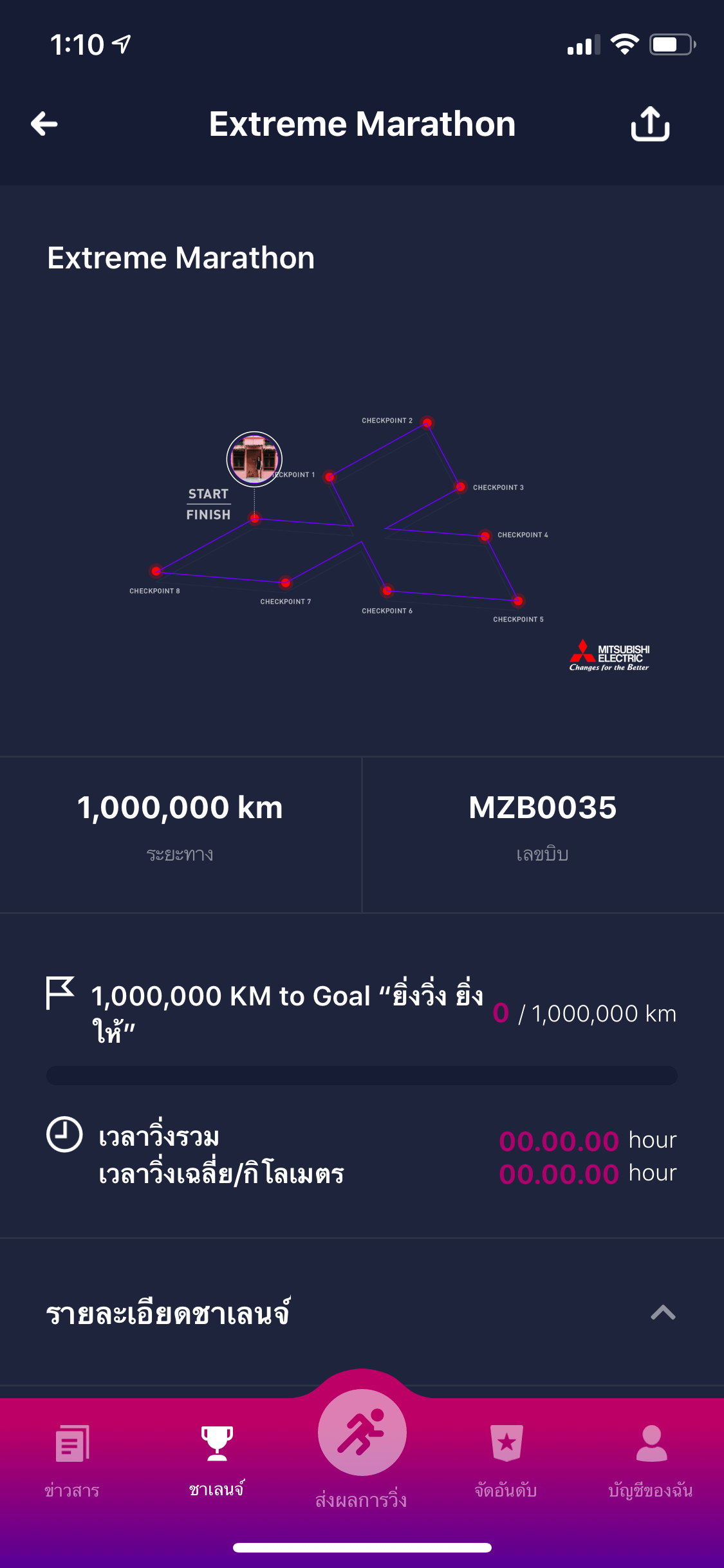Tap the share icon at top right
The width and height of the screenshot is (724, 1568).
(x=650, y=124)
